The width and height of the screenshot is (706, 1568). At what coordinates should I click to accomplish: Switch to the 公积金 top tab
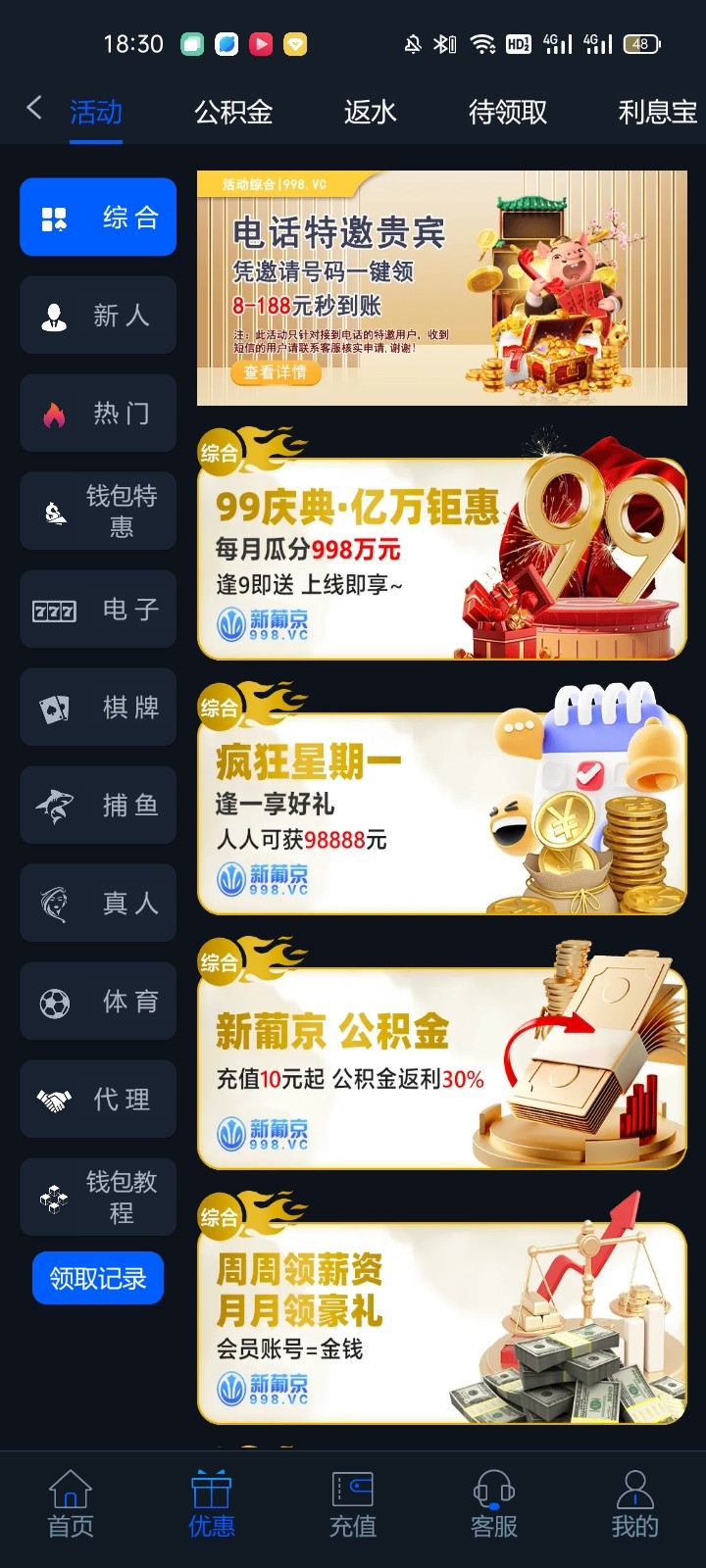point(233,113)
